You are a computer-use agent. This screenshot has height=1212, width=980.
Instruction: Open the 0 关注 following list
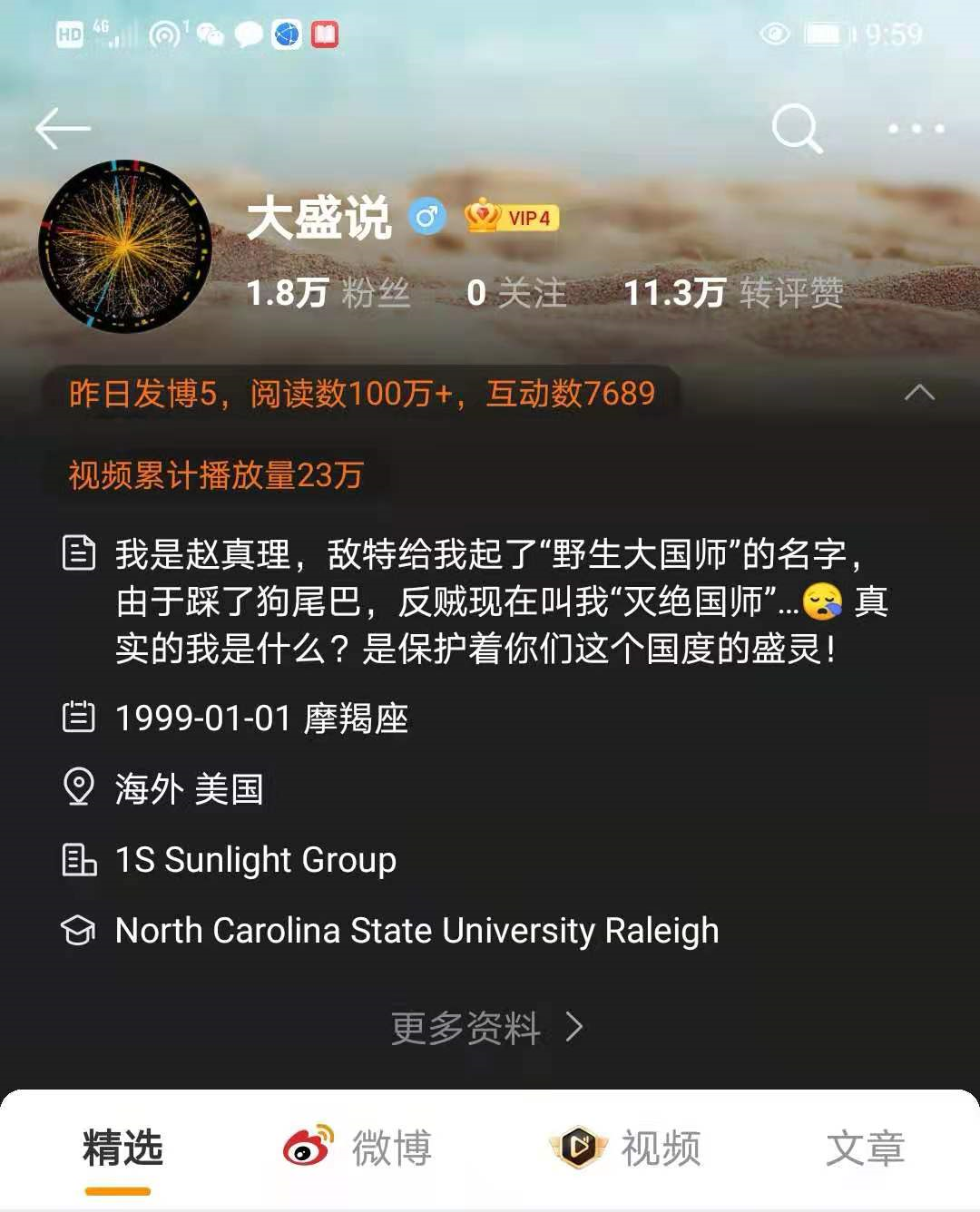515,293
